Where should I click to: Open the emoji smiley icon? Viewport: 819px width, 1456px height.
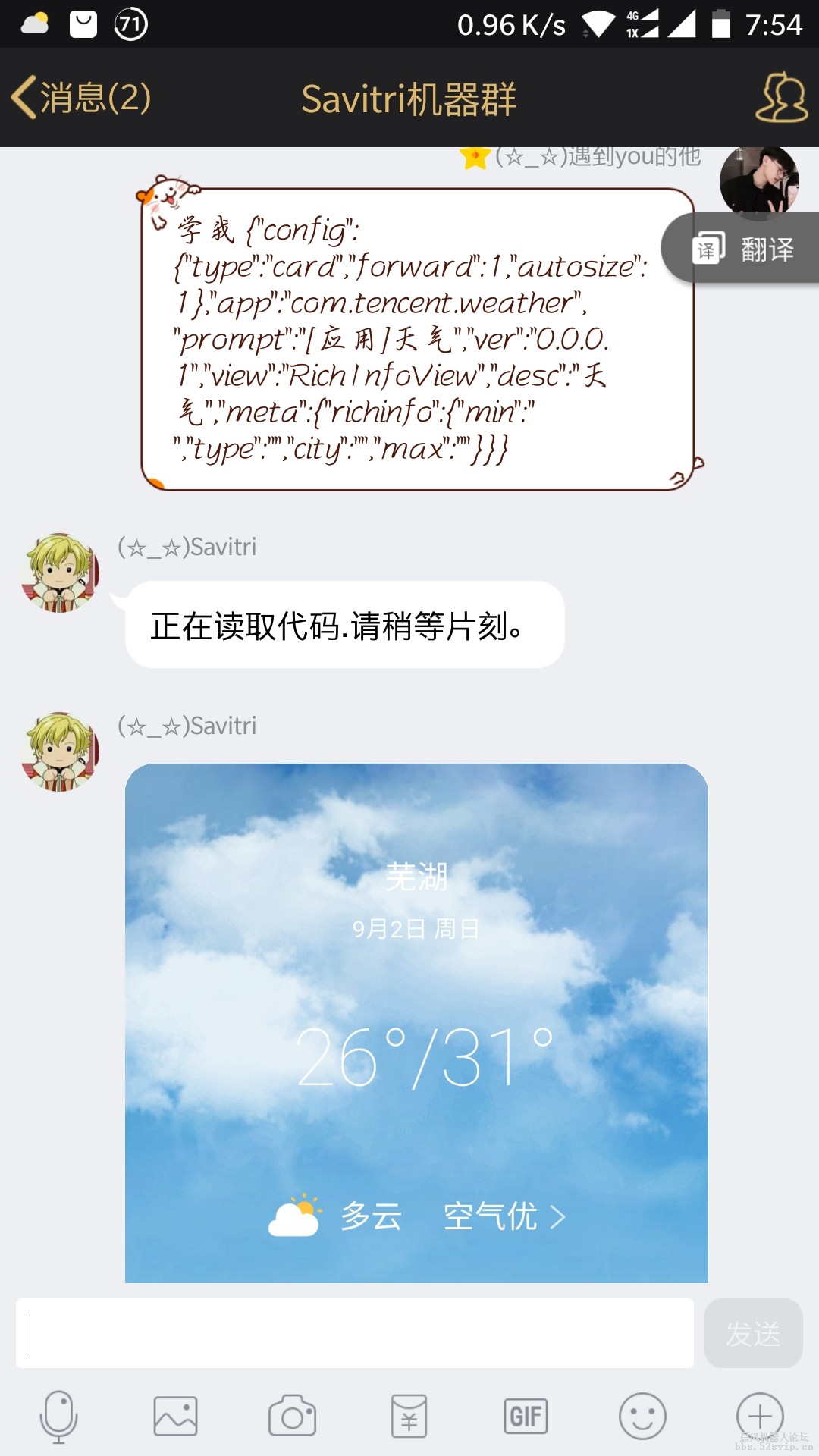641,1413
